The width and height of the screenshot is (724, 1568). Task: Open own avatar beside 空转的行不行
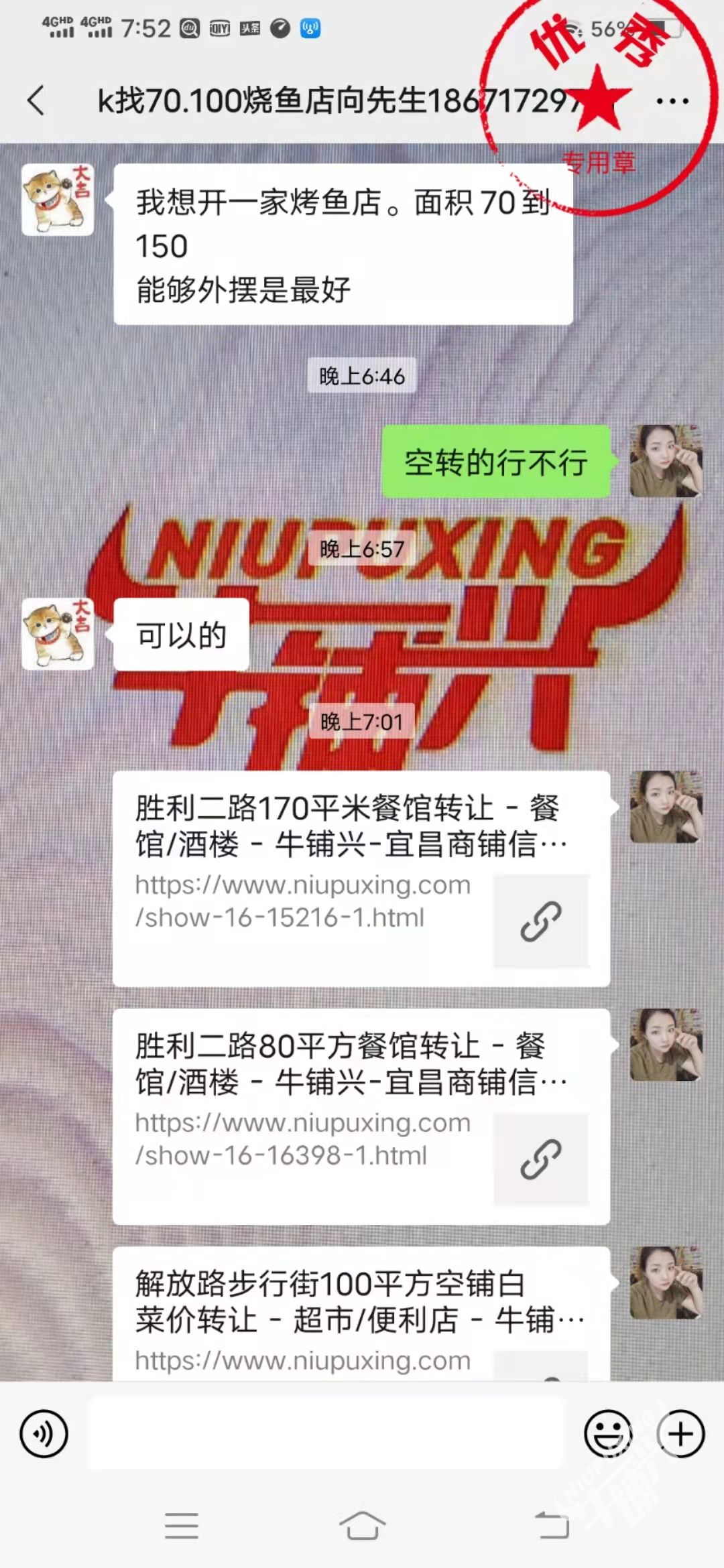(x=666, y=461)
